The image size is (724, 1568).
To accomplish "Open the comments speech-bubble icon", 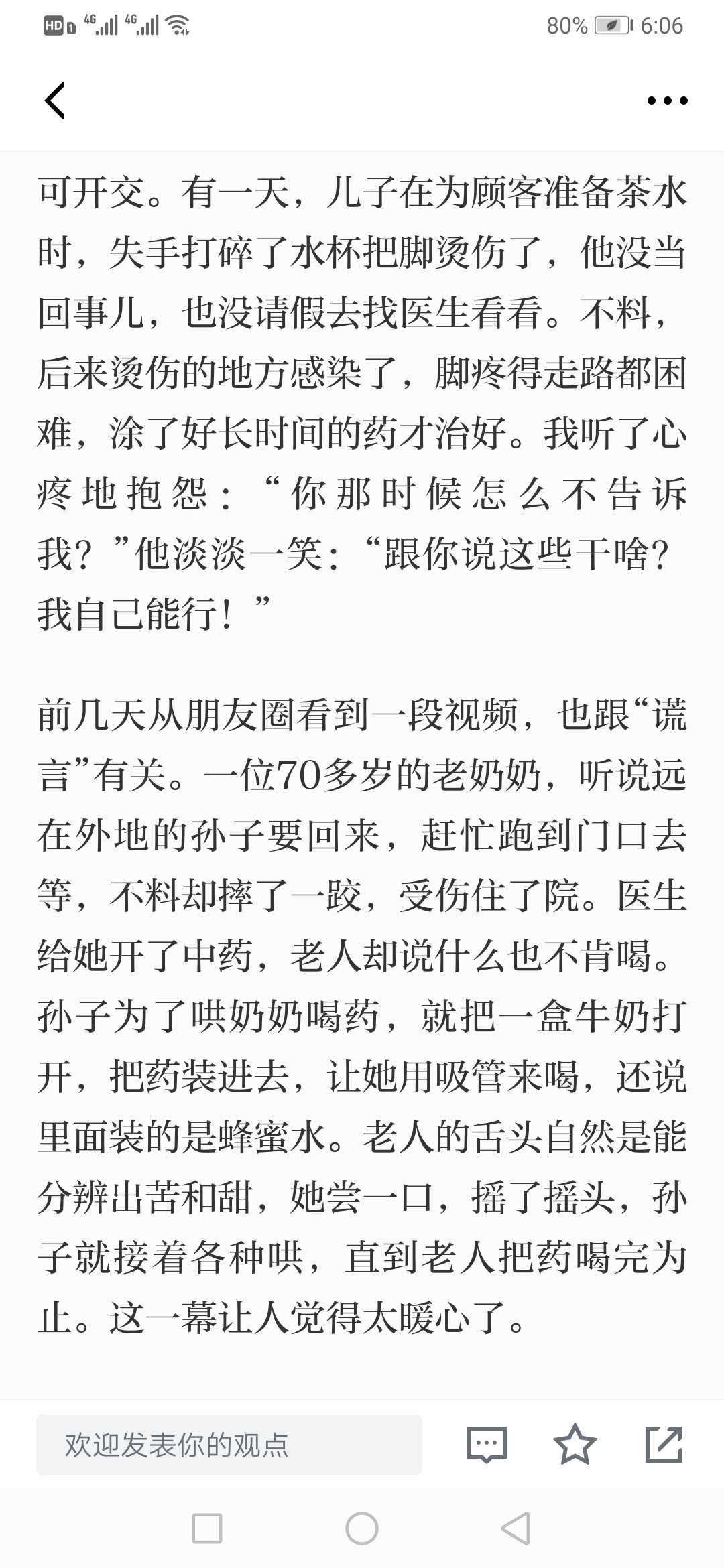I will 486,1445.
